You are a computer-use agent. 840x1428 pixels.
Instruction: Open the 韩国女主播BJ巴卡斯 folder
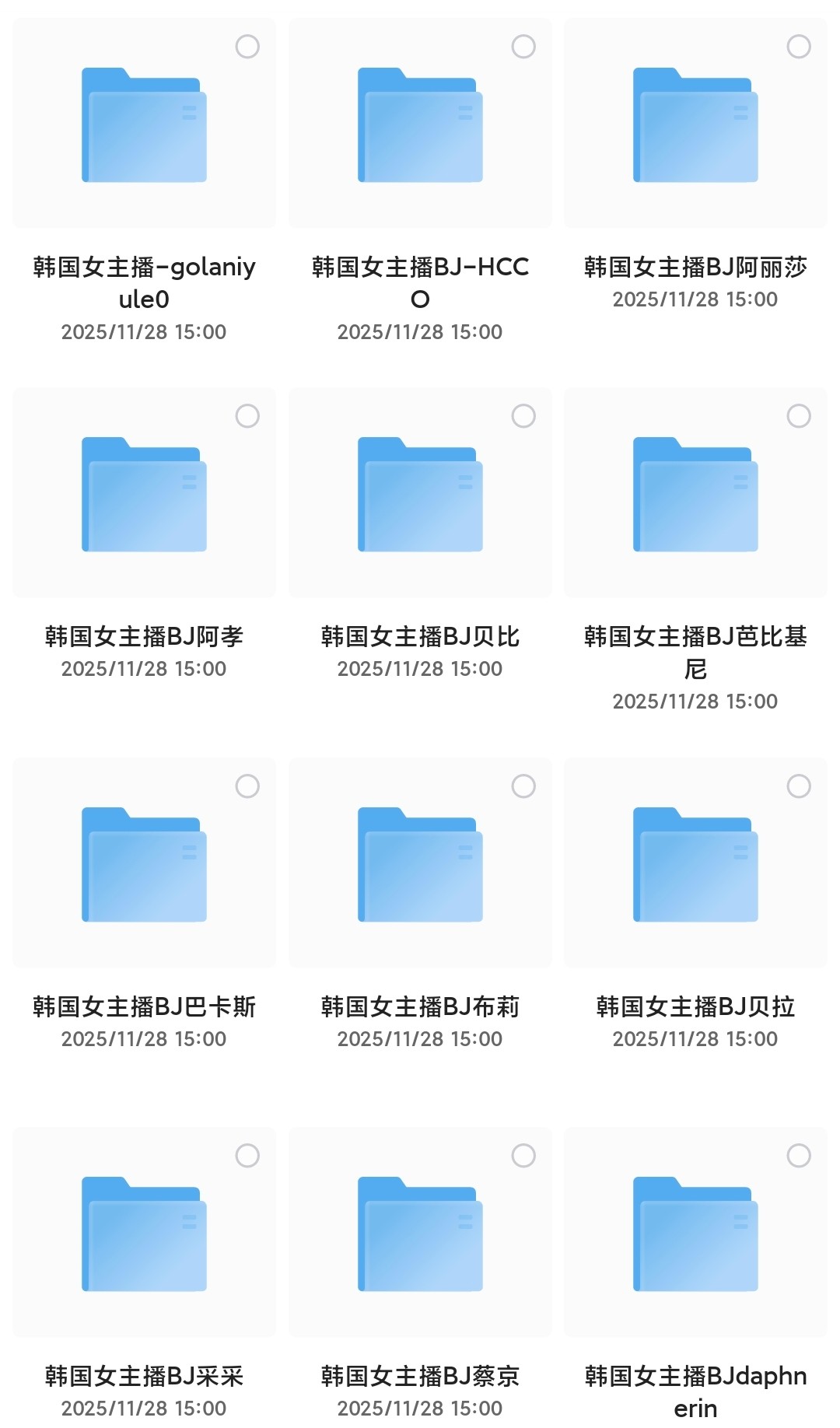tap(144, 864)
